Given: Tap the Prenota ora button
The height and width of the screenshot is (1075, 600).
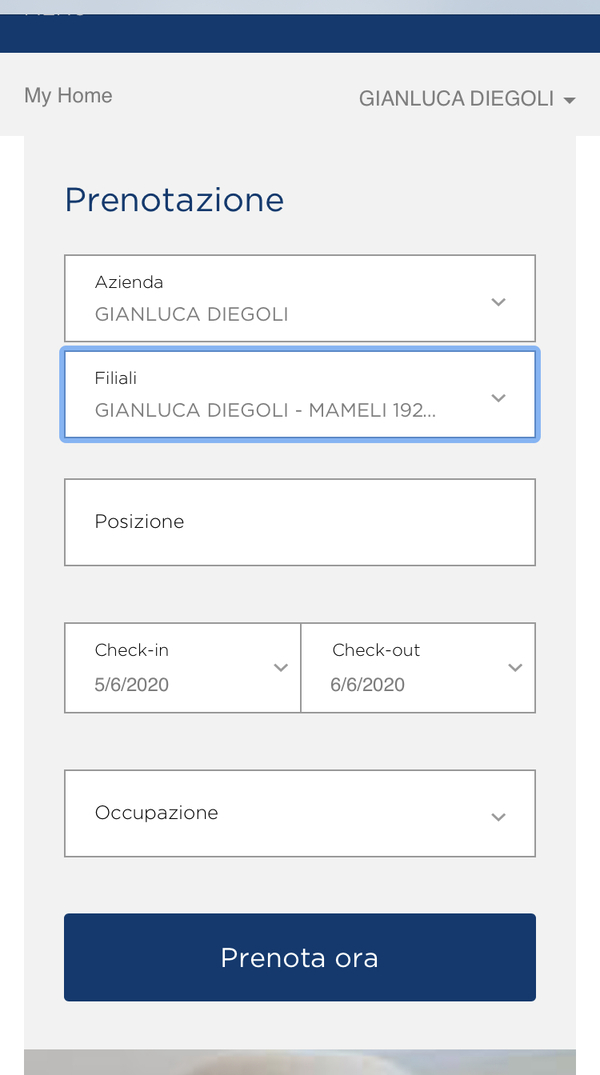Looking at the screenshot, I should (x=300, y=957).
